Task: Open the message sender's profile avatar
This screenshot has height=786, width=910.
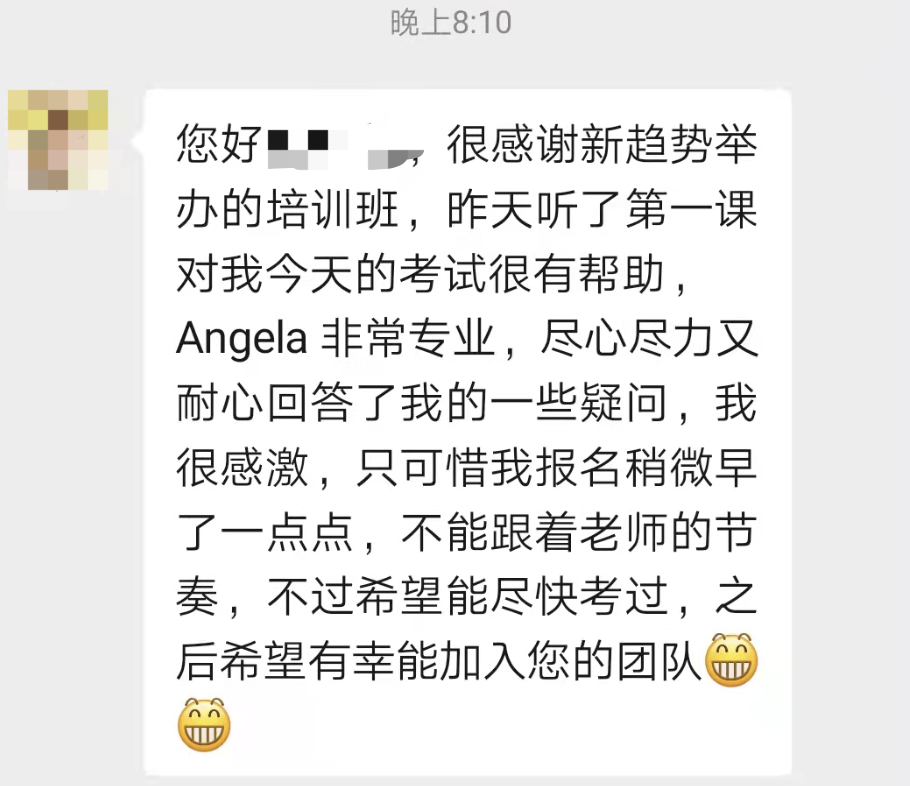Action: [58, 140]
